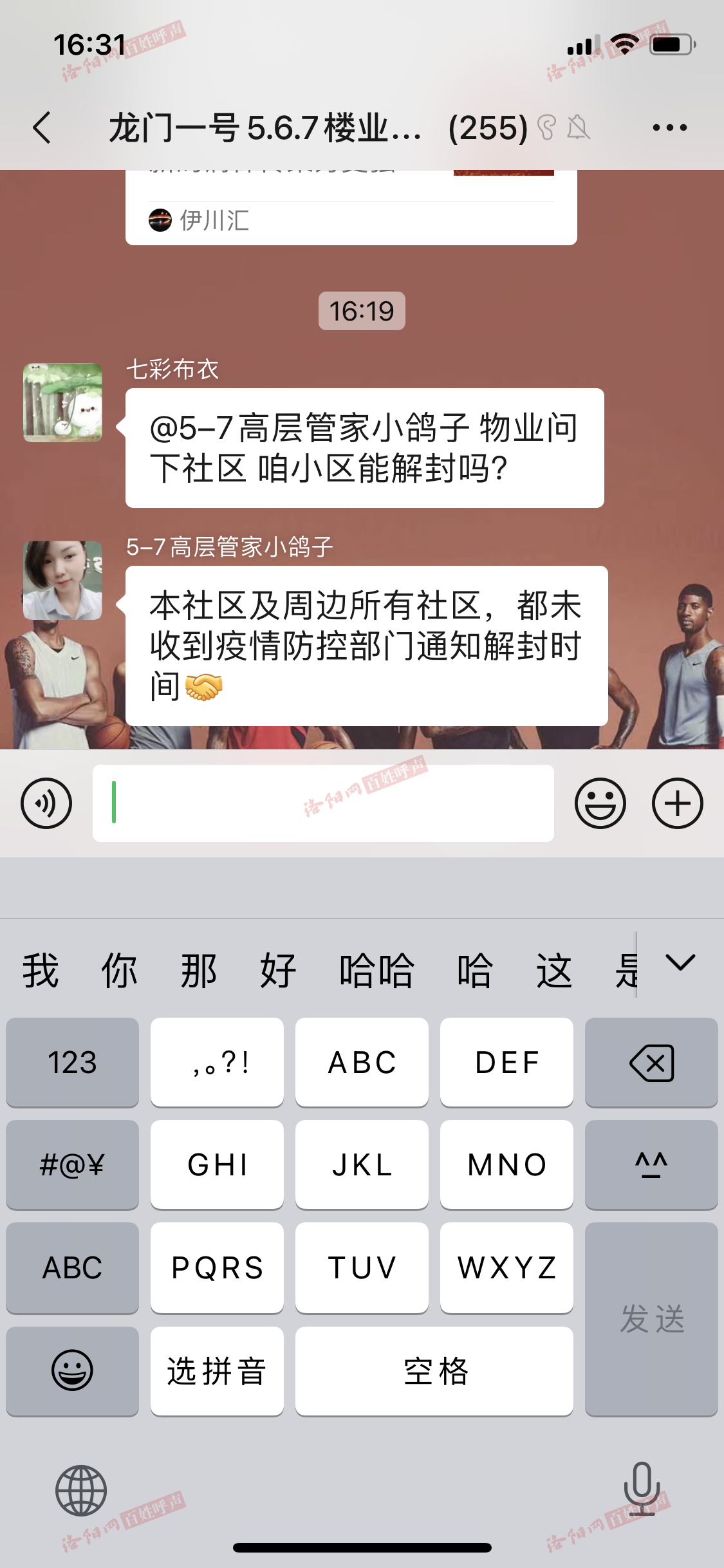The width and height of the screenshot is (724, 1568).
Task: Tap the 选拼音 key
Action: tap(217, 1371)
